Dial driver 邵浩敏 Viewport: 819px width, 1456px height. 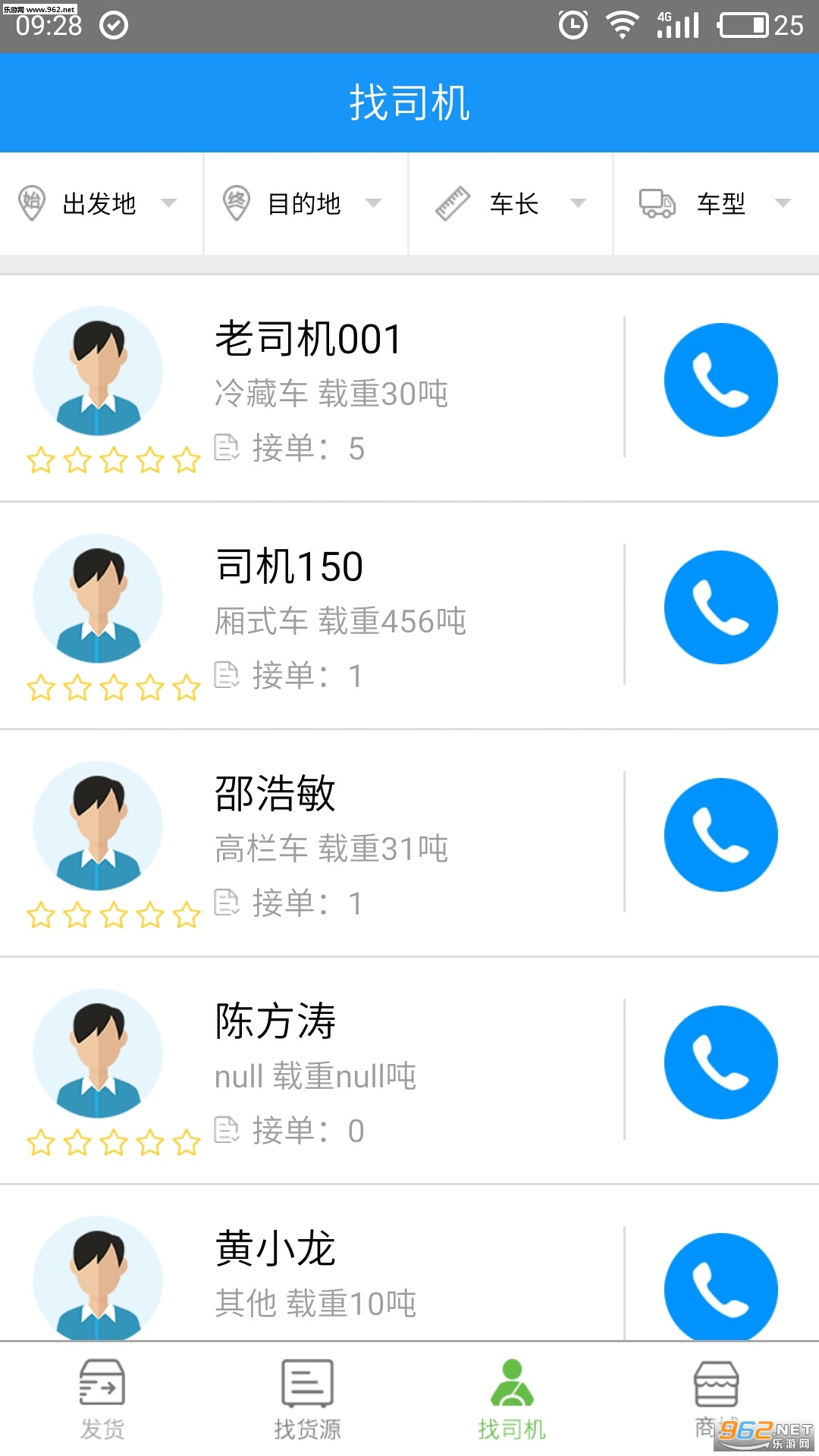pyautogui.click(x=720, y=835)
